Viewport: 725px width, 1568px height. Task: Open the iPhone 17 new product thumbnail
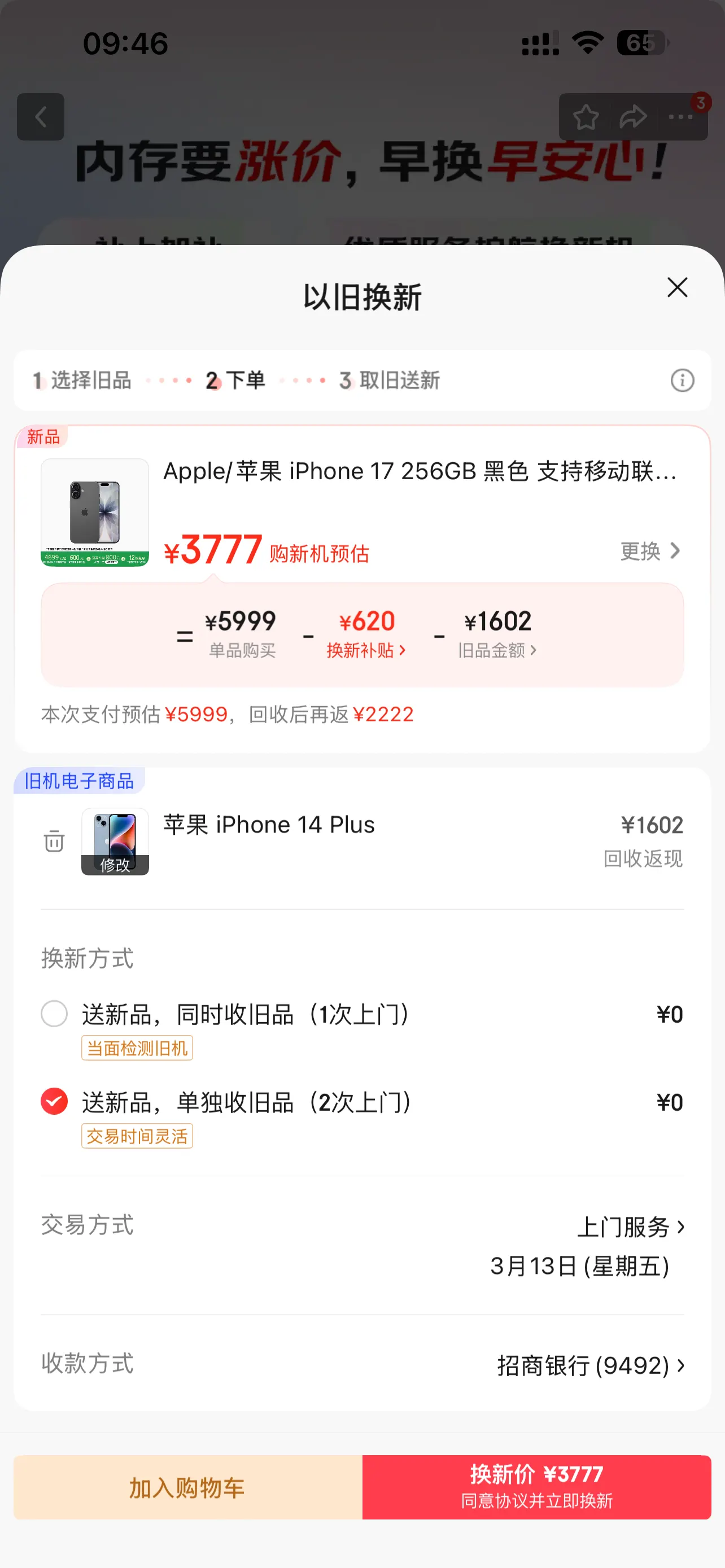[95, 513]
